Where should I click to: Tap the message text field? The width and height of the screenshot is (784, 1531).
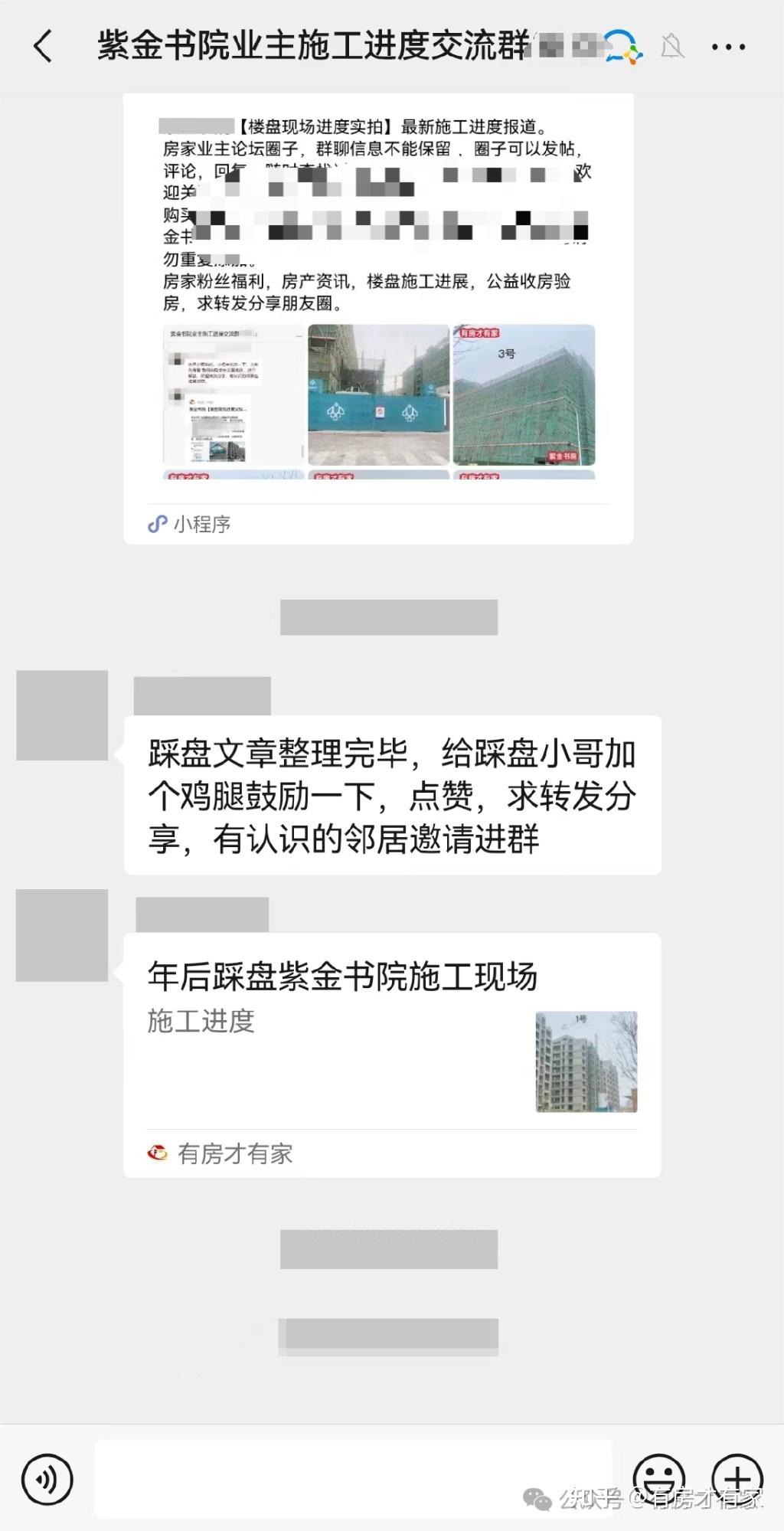point(352,1479)
